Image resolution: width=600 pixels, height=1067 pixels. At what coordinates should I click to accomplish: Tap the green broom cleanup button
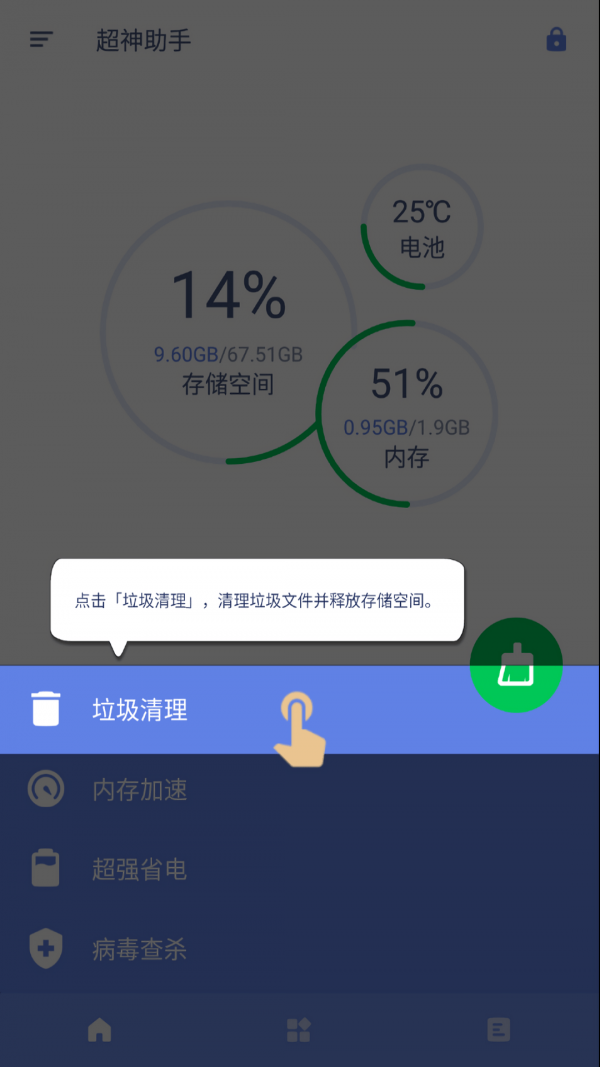(516, 665)
